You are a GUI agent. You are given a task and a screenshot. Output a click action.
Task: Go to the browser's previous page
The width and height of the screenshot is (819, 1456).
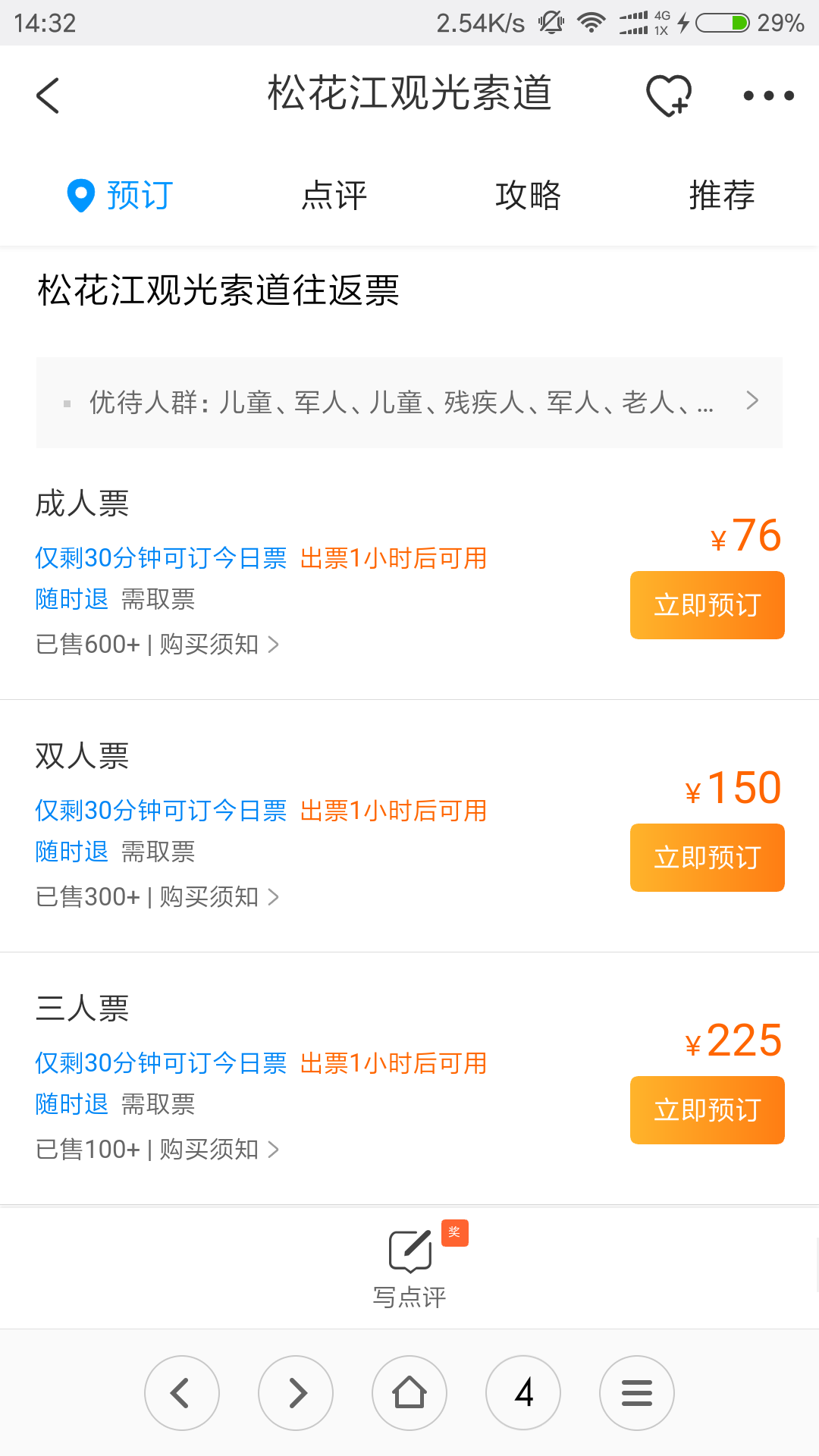click(x=182, y=1393)
